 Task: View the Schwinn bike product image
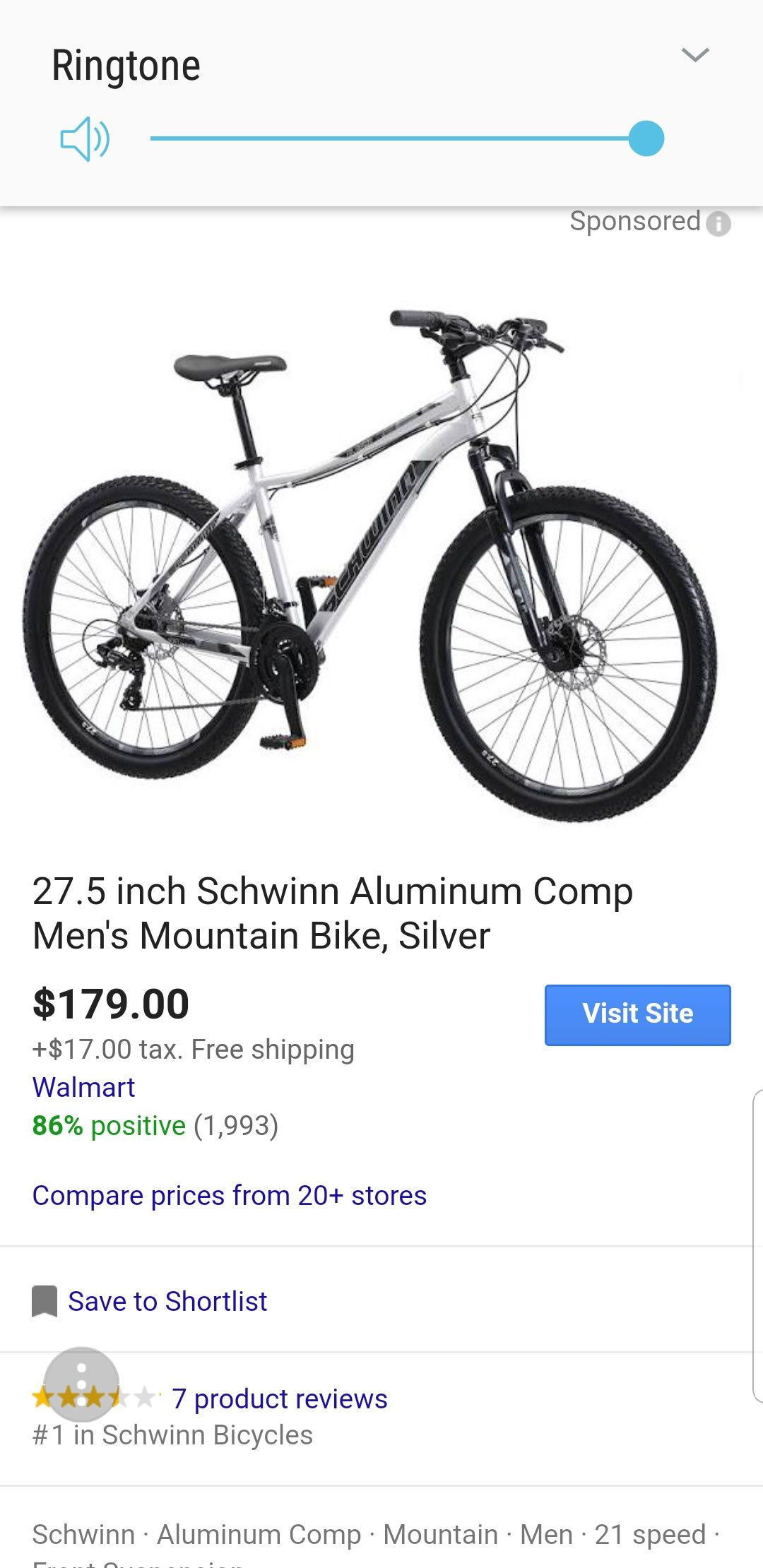click(370, 565)
